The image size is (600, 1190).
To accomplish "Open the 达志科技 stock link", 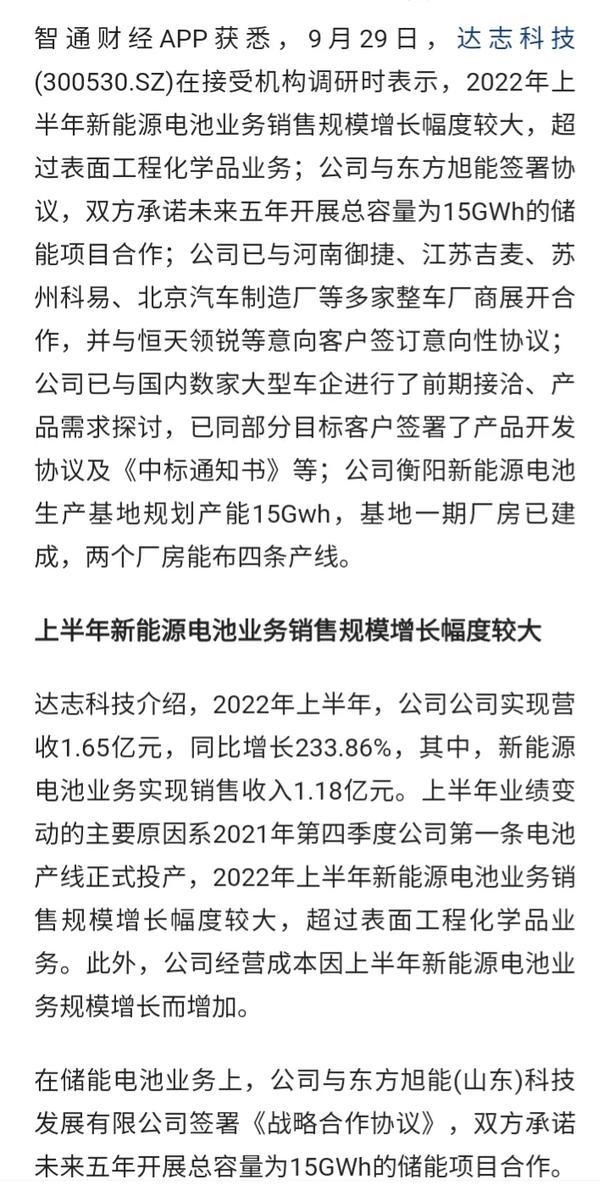I will pos(516,38).
